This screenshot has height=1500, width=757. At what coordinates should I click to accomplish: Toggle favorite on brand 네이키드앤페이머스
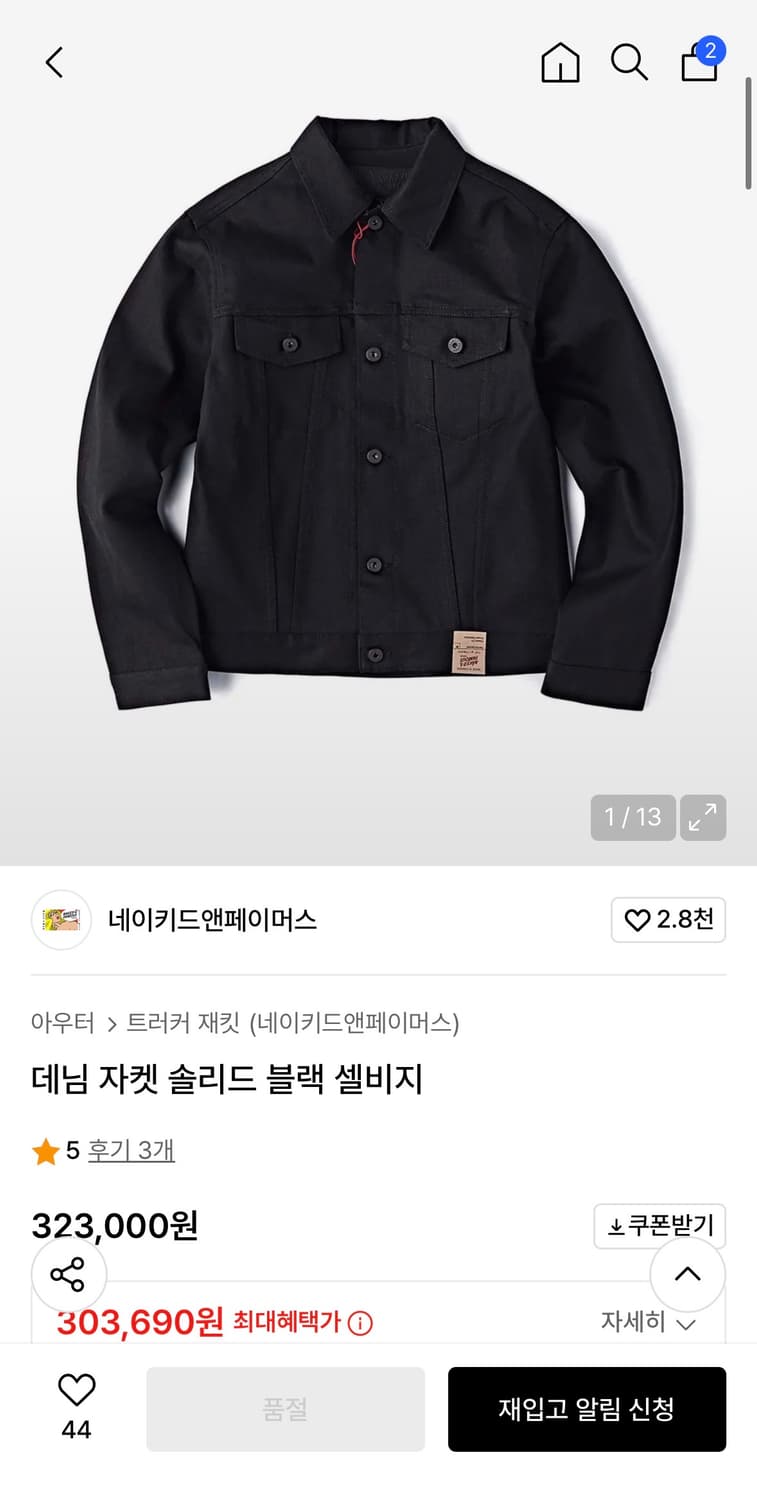(x=668, y=920)
